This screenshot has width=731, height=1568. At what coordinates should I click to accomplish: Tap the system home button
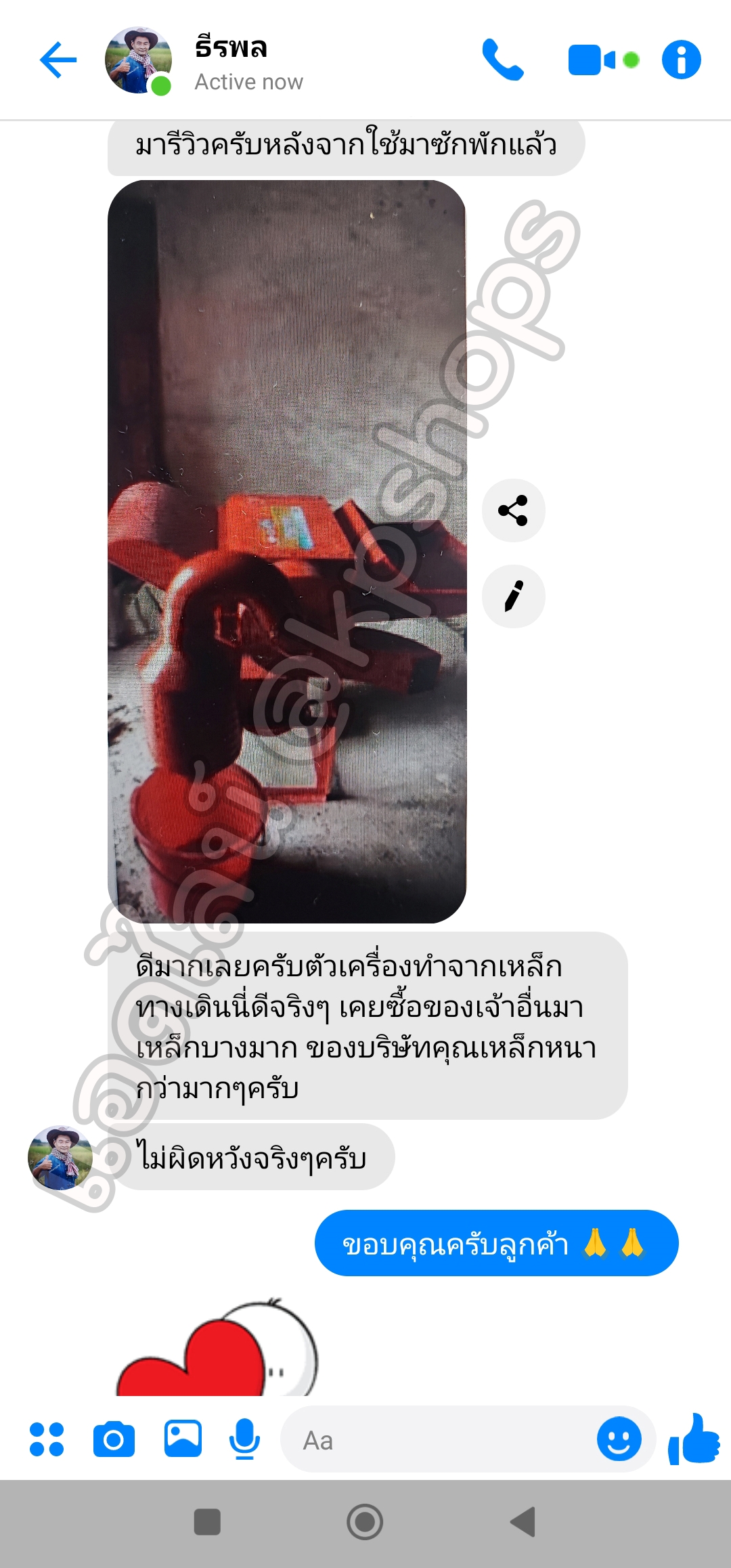point(365,1522)
